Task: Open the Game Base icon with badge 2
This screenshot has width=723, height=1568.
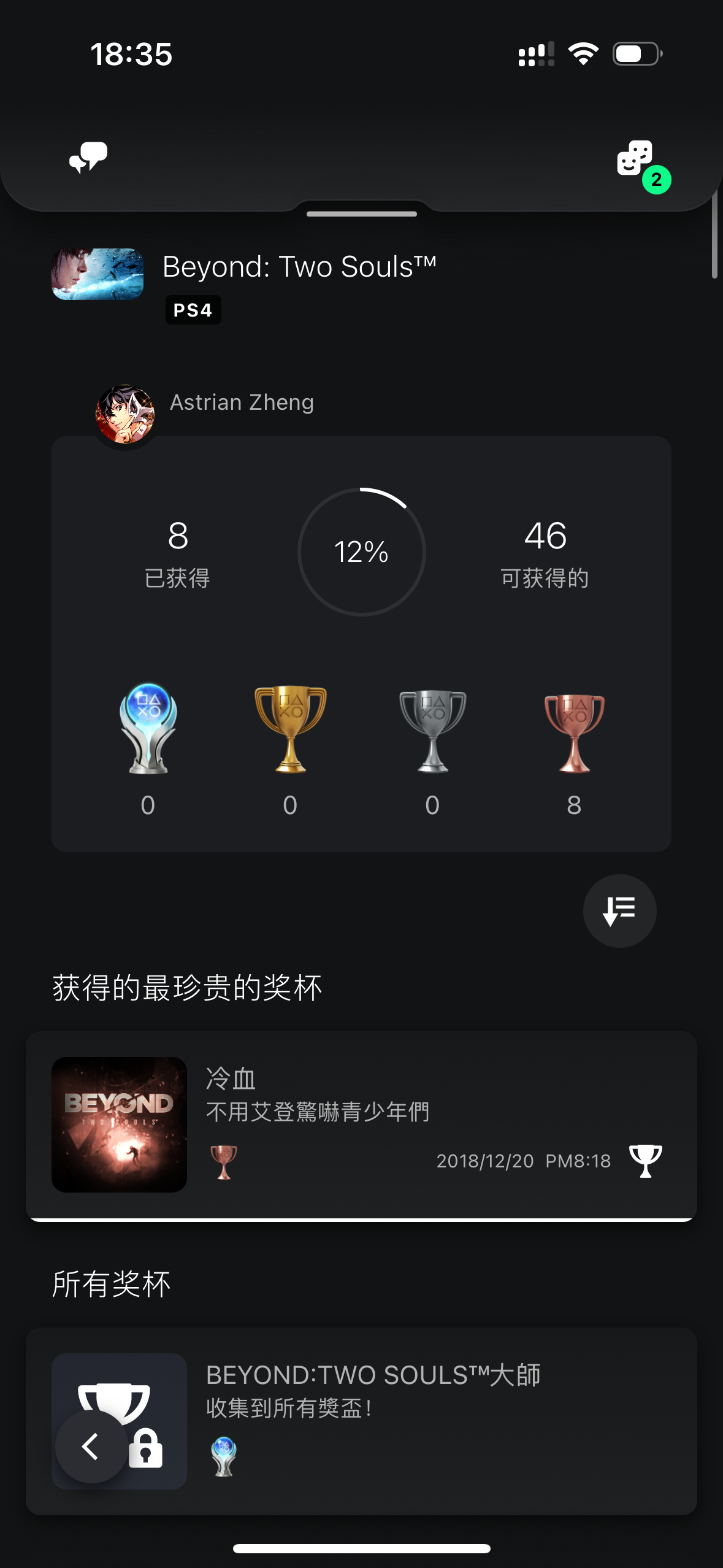Action: click(636, 159)
